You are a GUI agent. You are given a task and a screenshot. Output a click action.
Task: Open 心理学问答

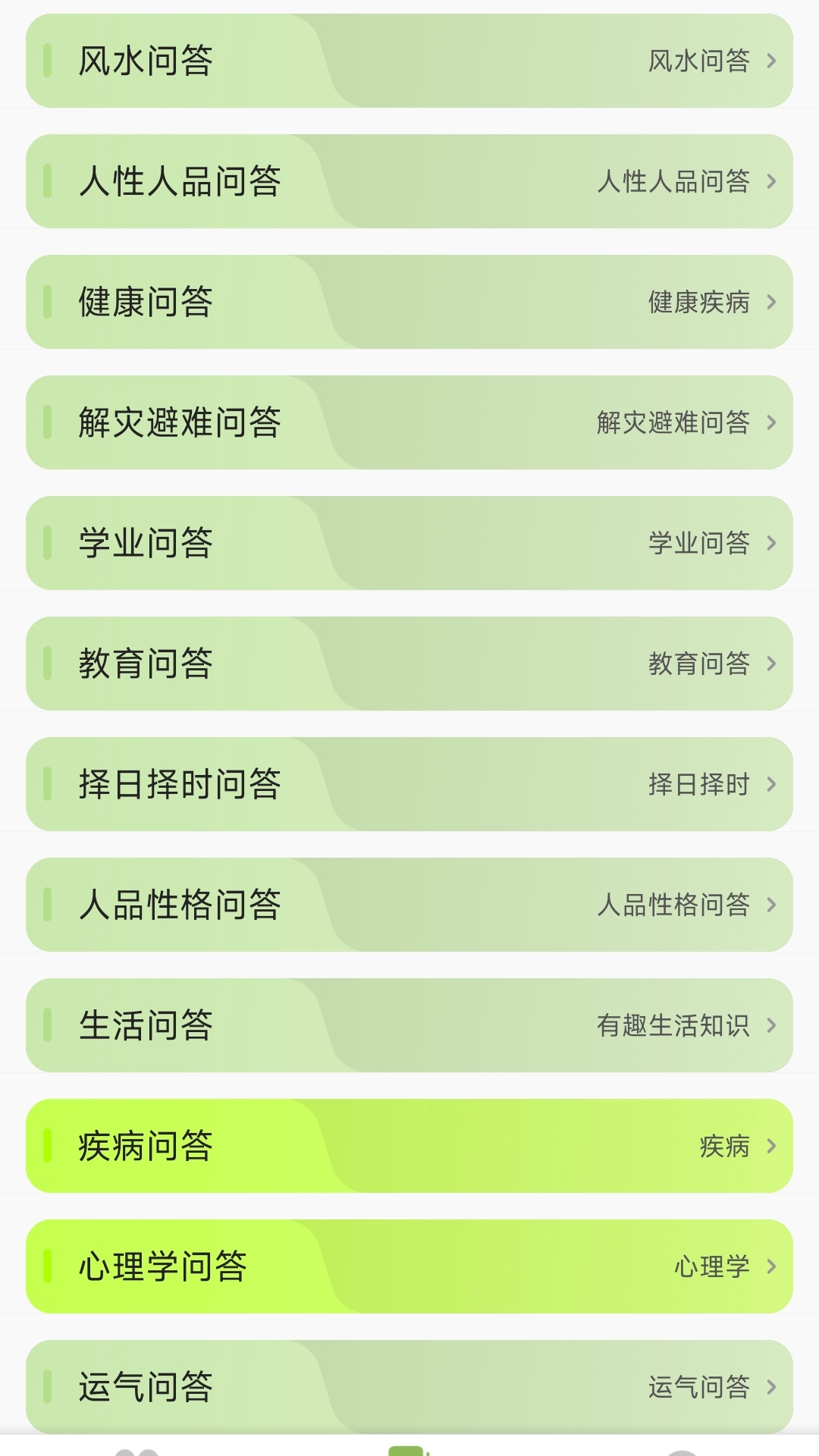click(x=409, y=1266)
